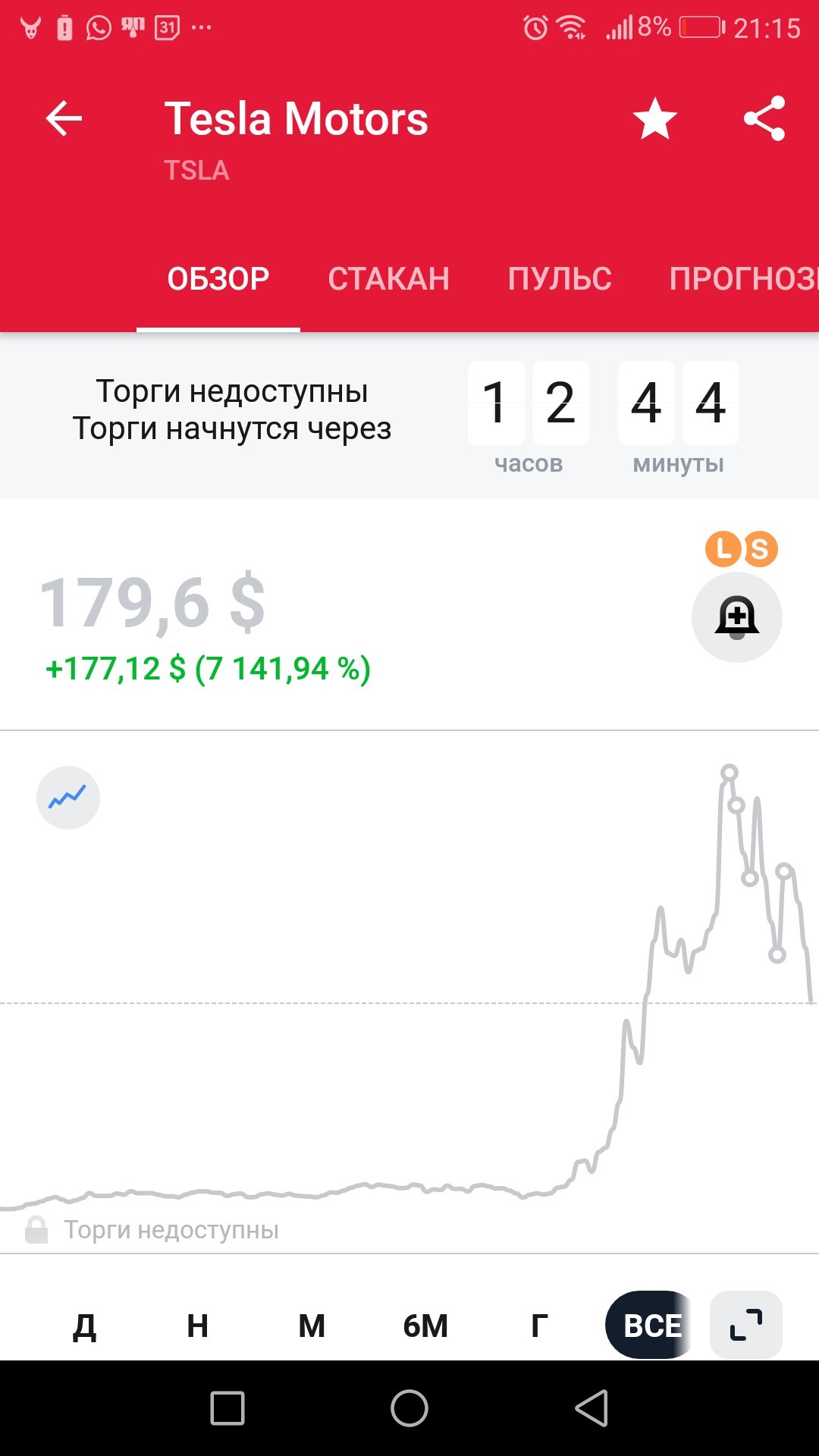Open the Пульс tab
The image size is (819, 1456).
click(560, 279)
